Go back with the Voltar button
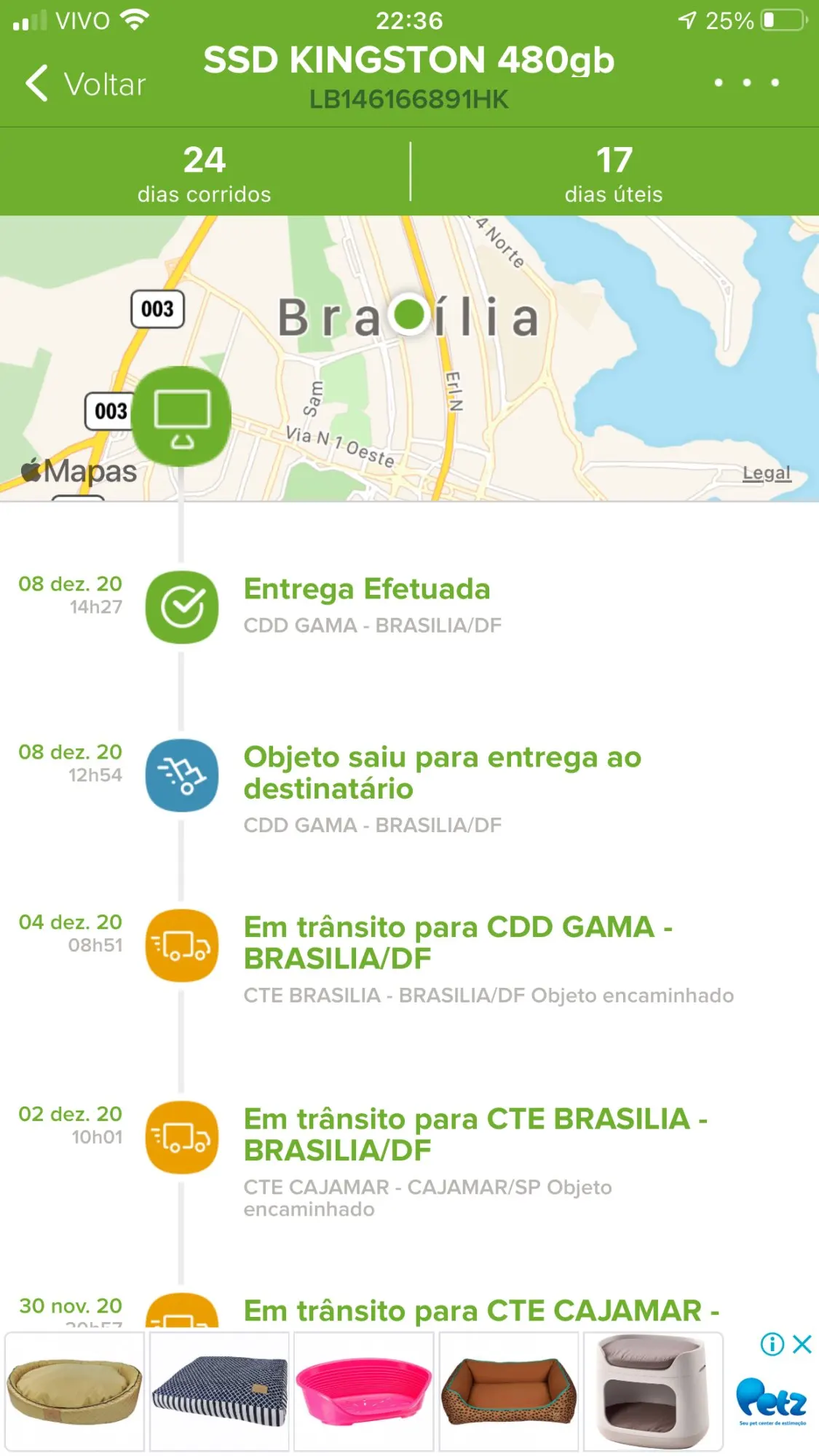This screenshot has width=819, height=1456. [86, 84]
